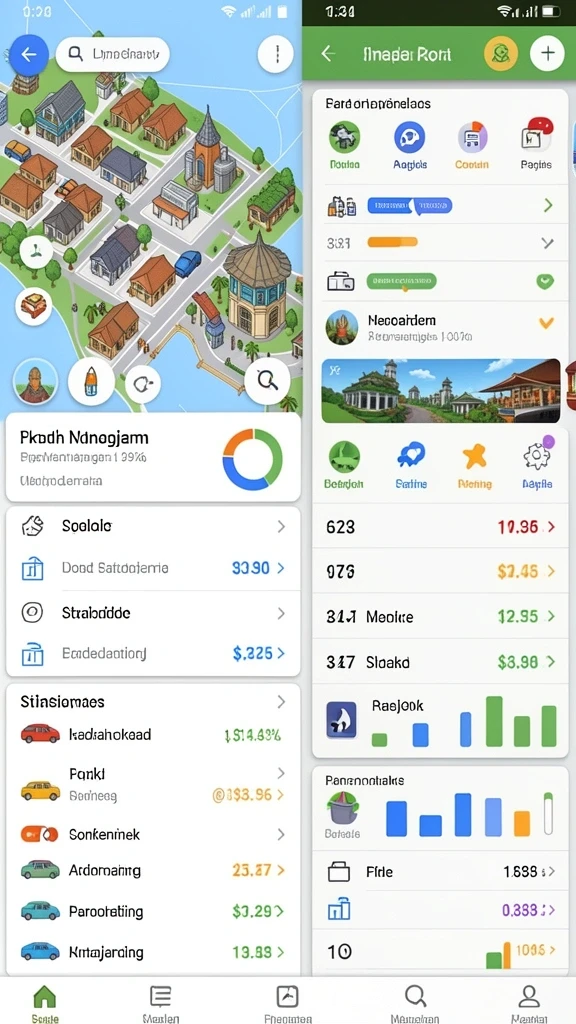
Task: Open the search box above the map
Action: pyautogui.click(x=112, y=54)
